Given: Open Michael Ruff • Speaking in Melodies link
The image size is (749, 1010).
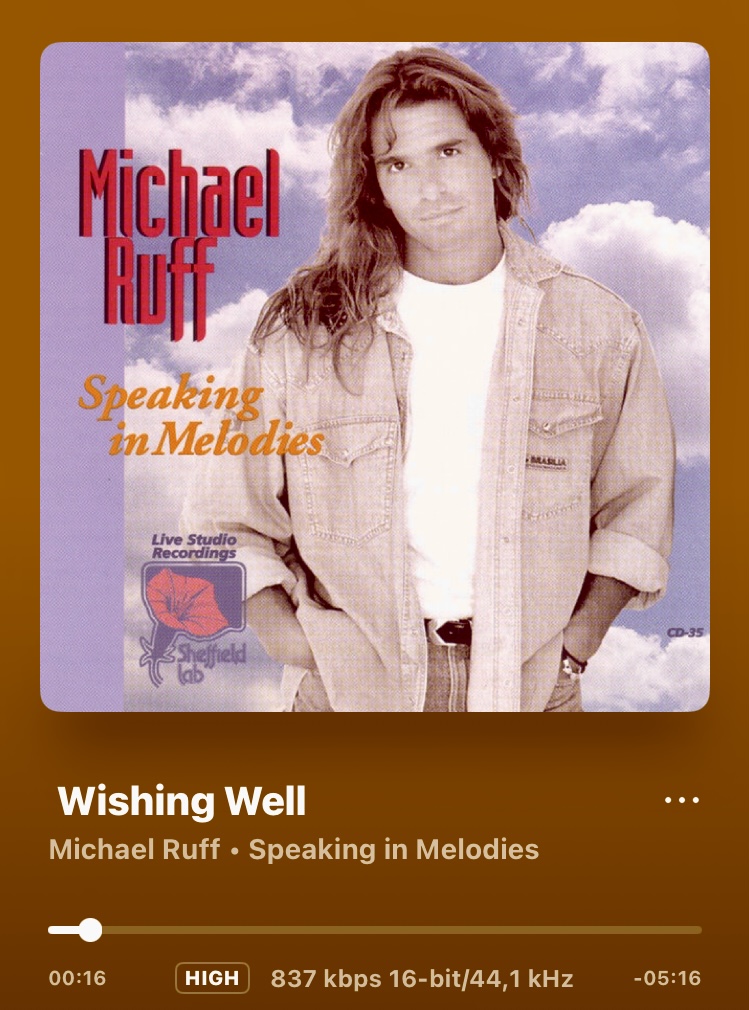Looking at the screenshot, I should 294,850.
